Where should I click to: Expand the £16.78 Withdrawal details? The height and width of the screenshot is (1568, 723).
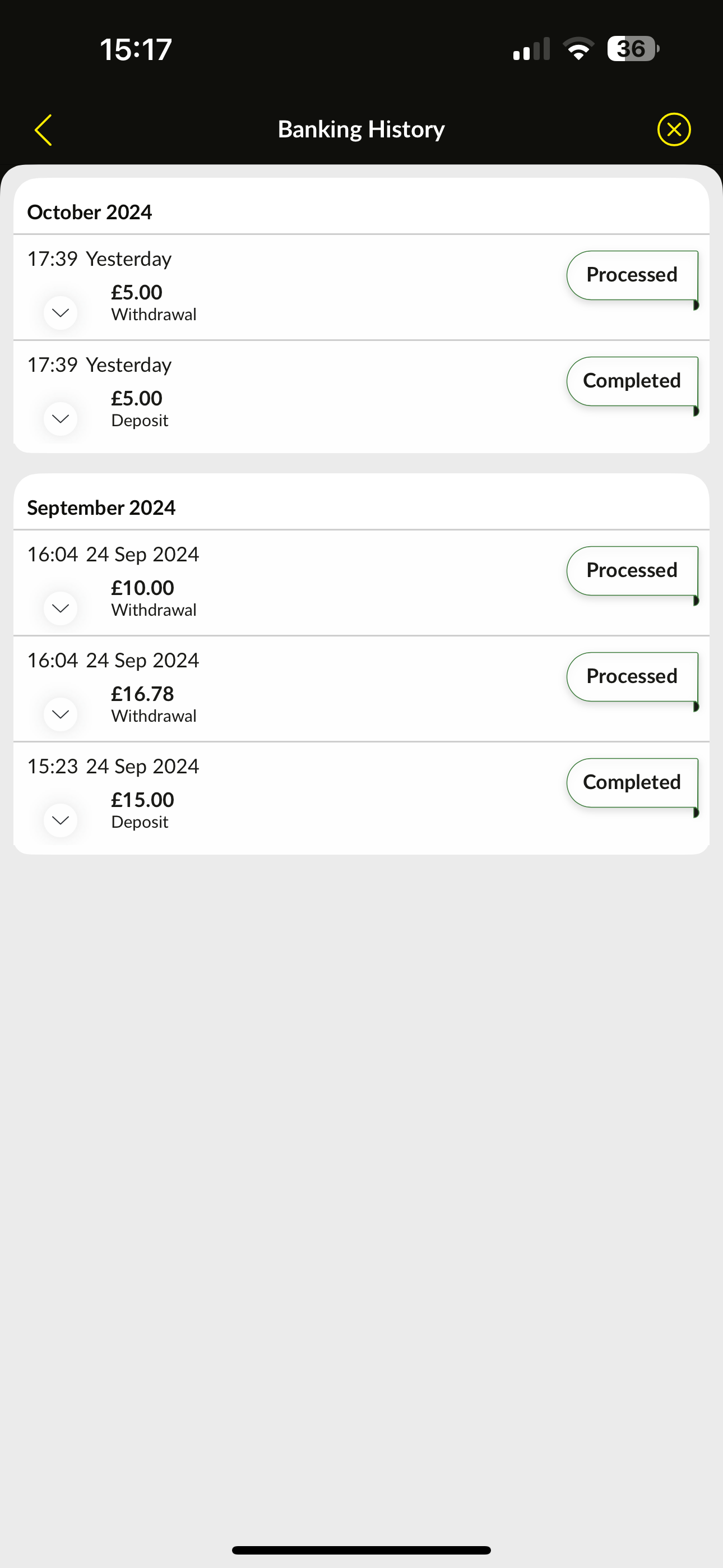coord(61,713)
